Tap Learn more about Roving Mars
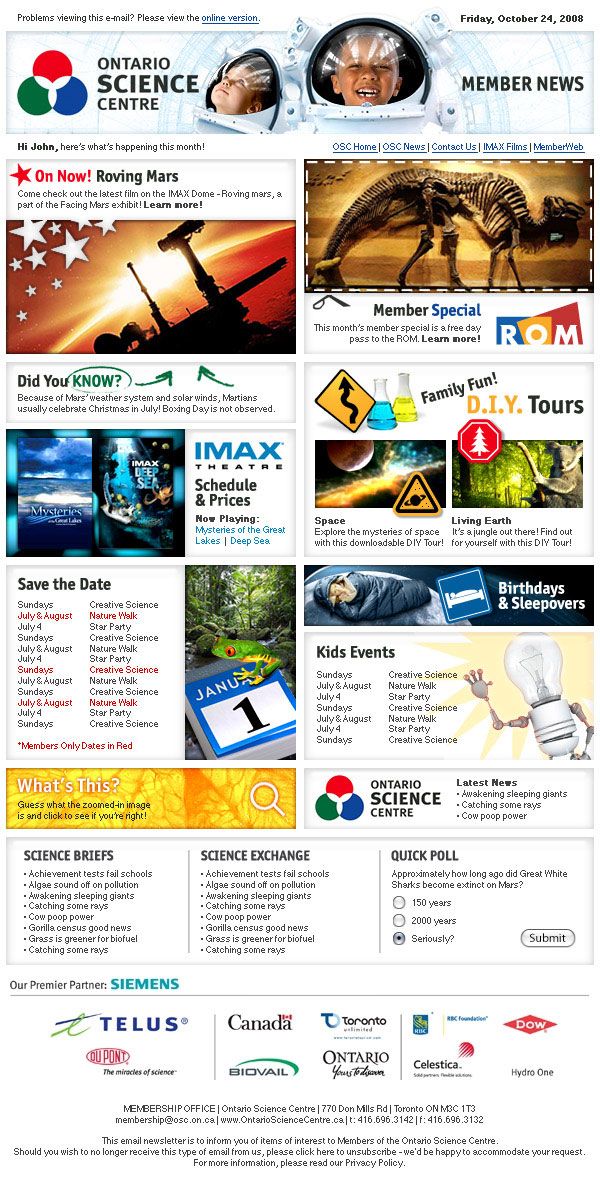 [173, 205]
